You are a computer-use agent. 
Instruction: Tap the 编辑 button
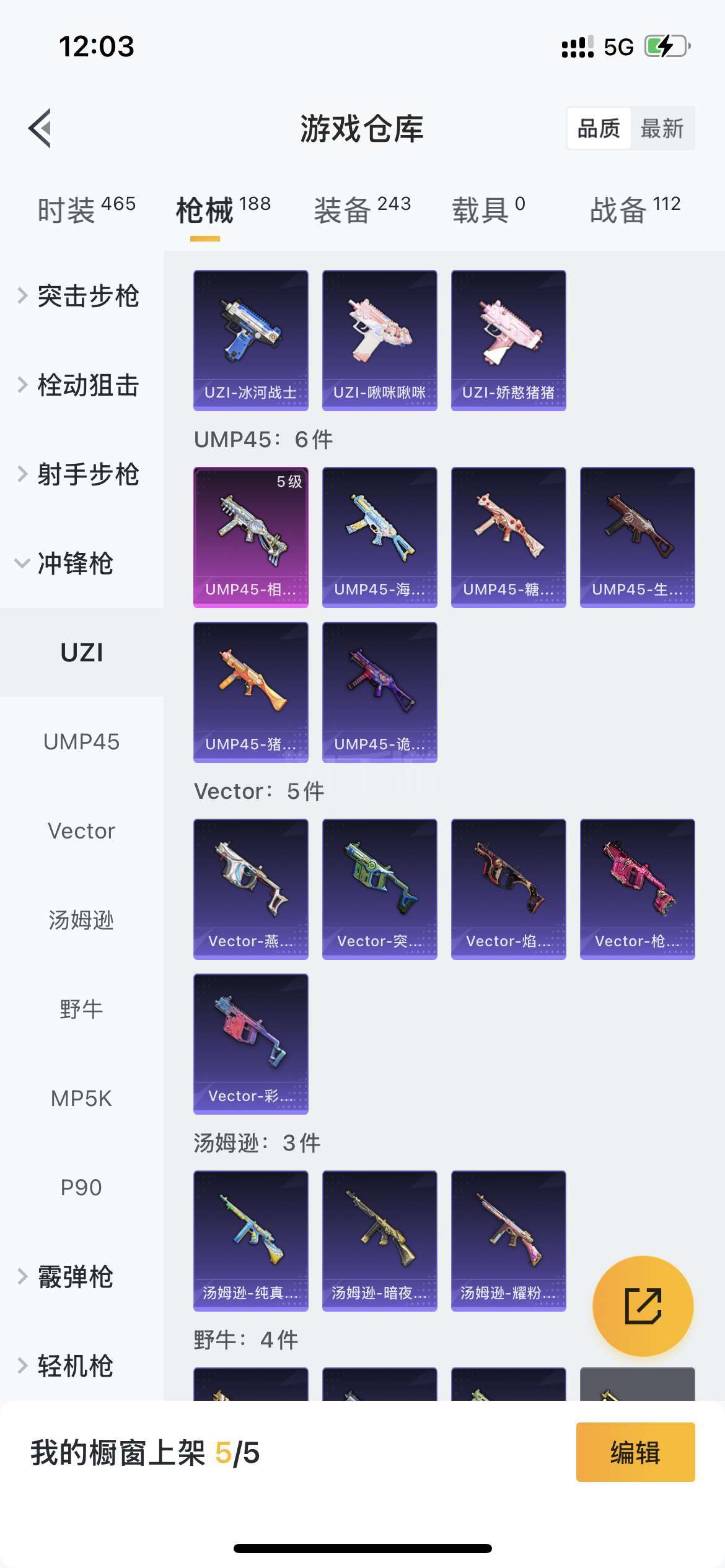point(635,1452)
